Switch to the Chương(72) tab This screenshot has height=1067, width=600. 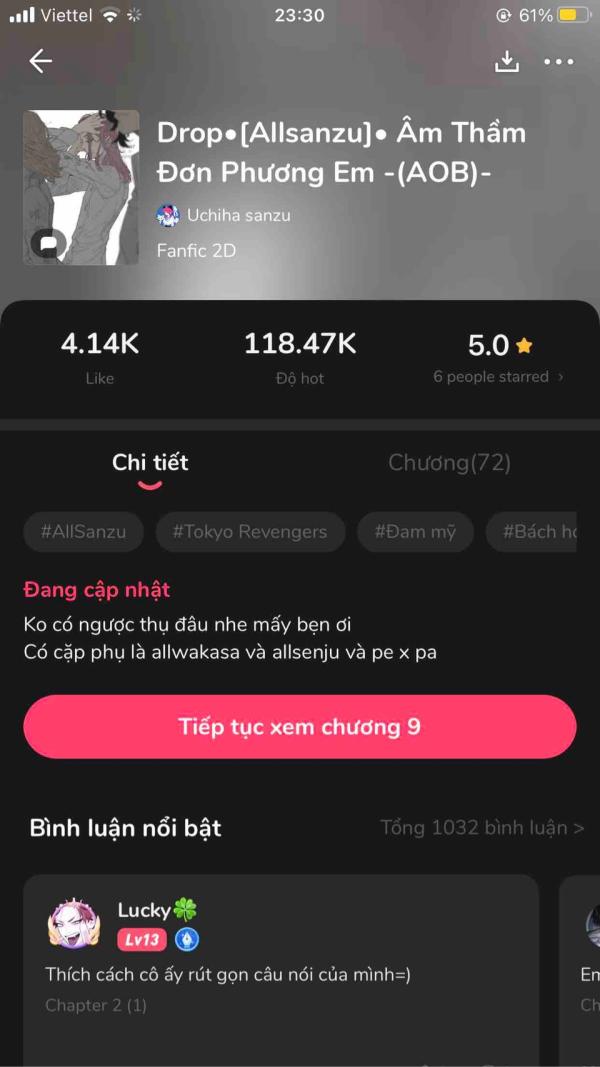pyautogui.click(x=449, y=462)
